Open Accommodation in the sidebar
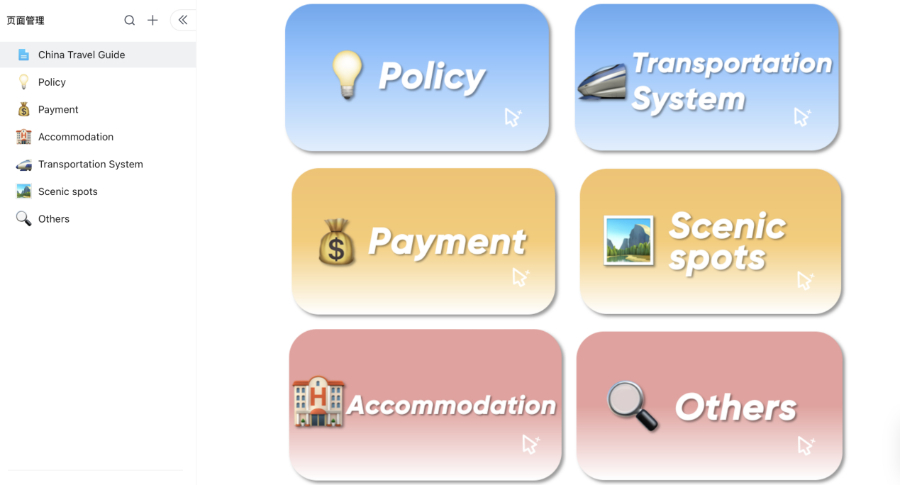This screenshot has height=485, width=900. pos(76,137)
